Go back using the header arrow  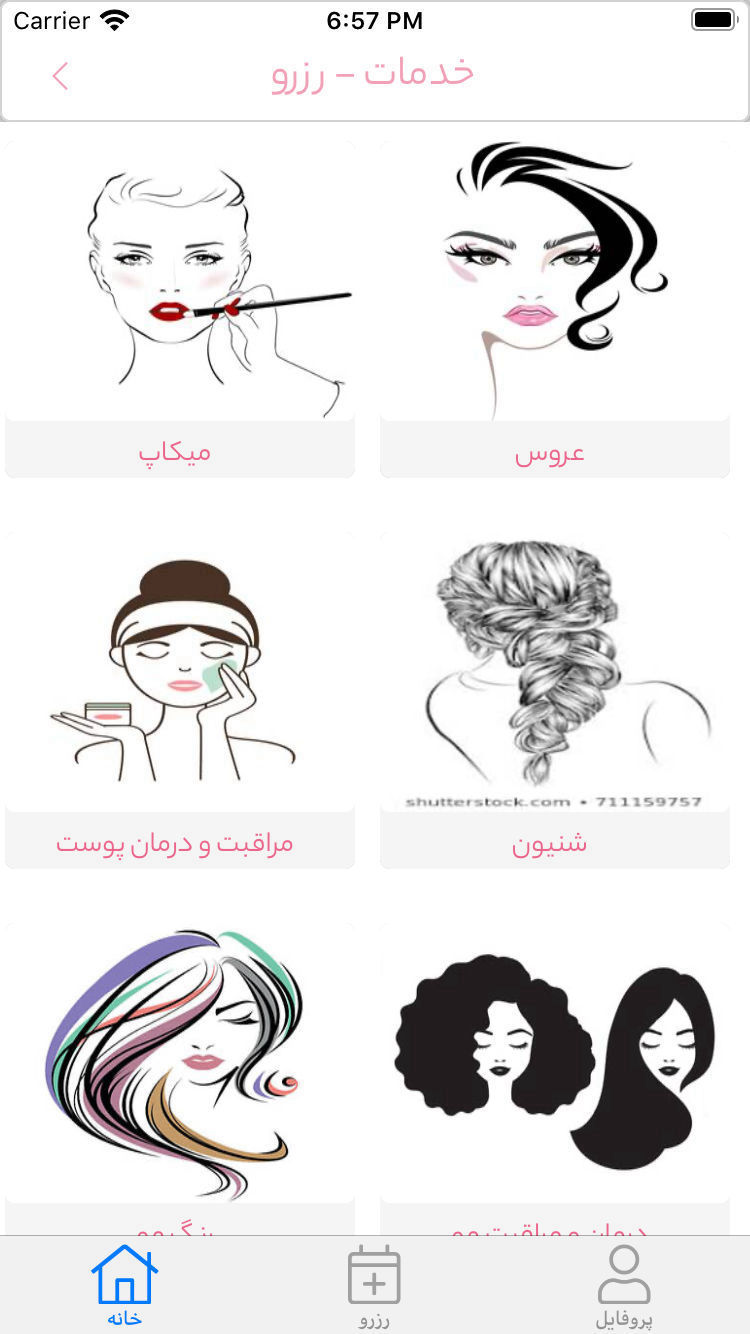(x=60, y=76)
